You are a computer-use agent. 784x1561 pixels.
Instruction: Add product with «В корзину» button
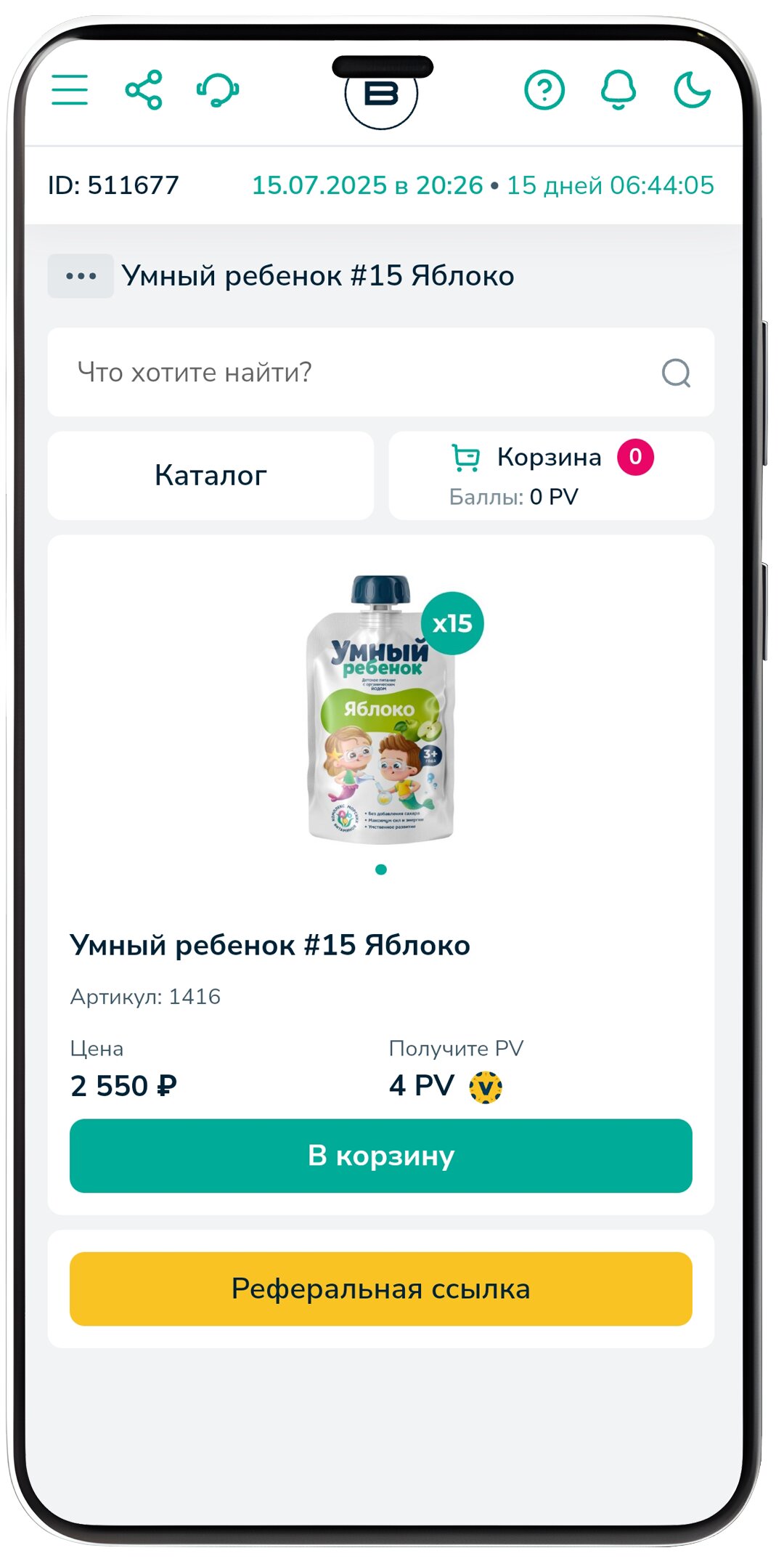tap(381, 1156)
